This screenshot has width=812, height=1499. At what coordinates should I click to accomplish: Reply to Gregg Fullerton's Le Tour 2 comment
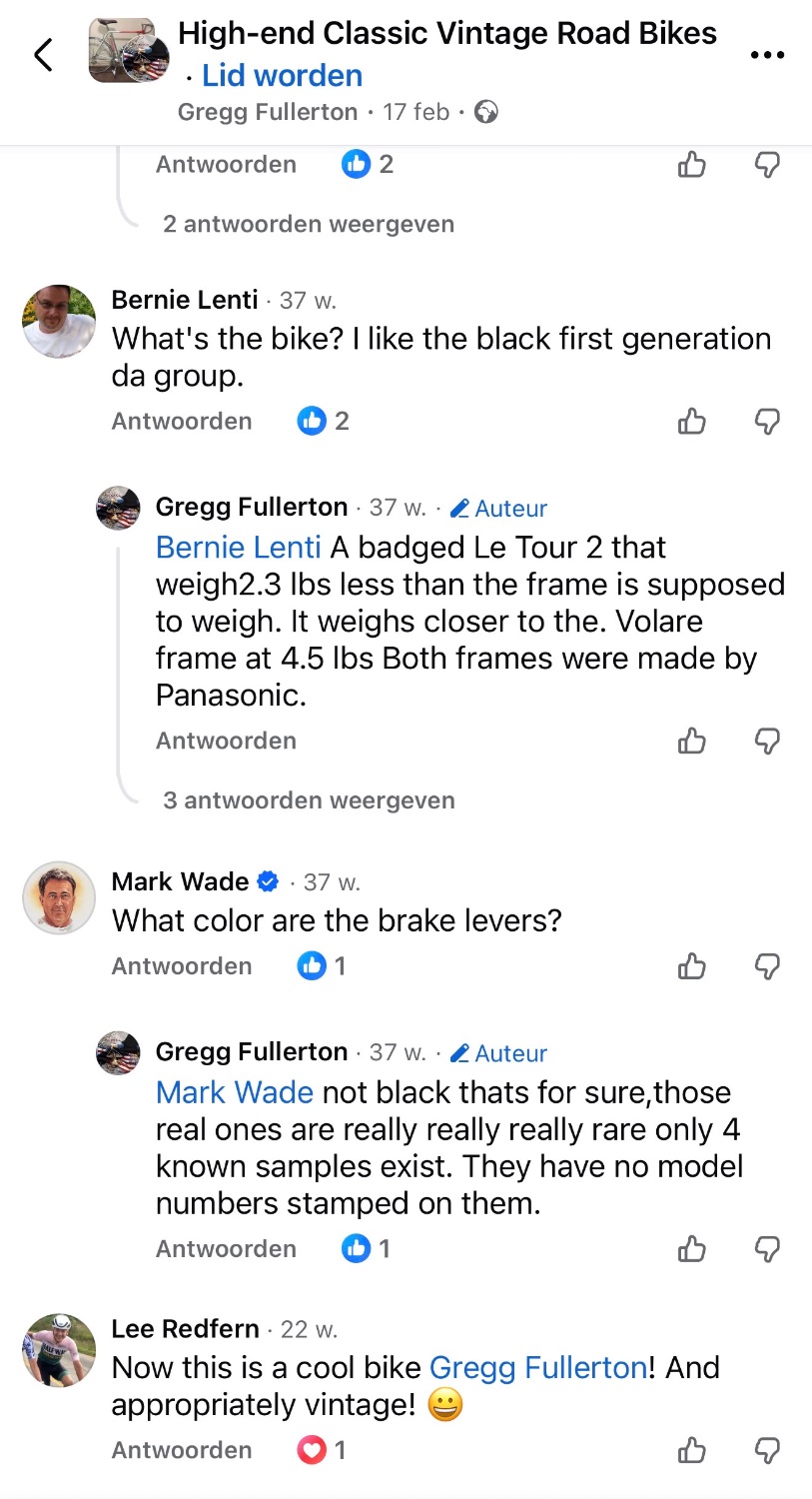pos(226,741)
